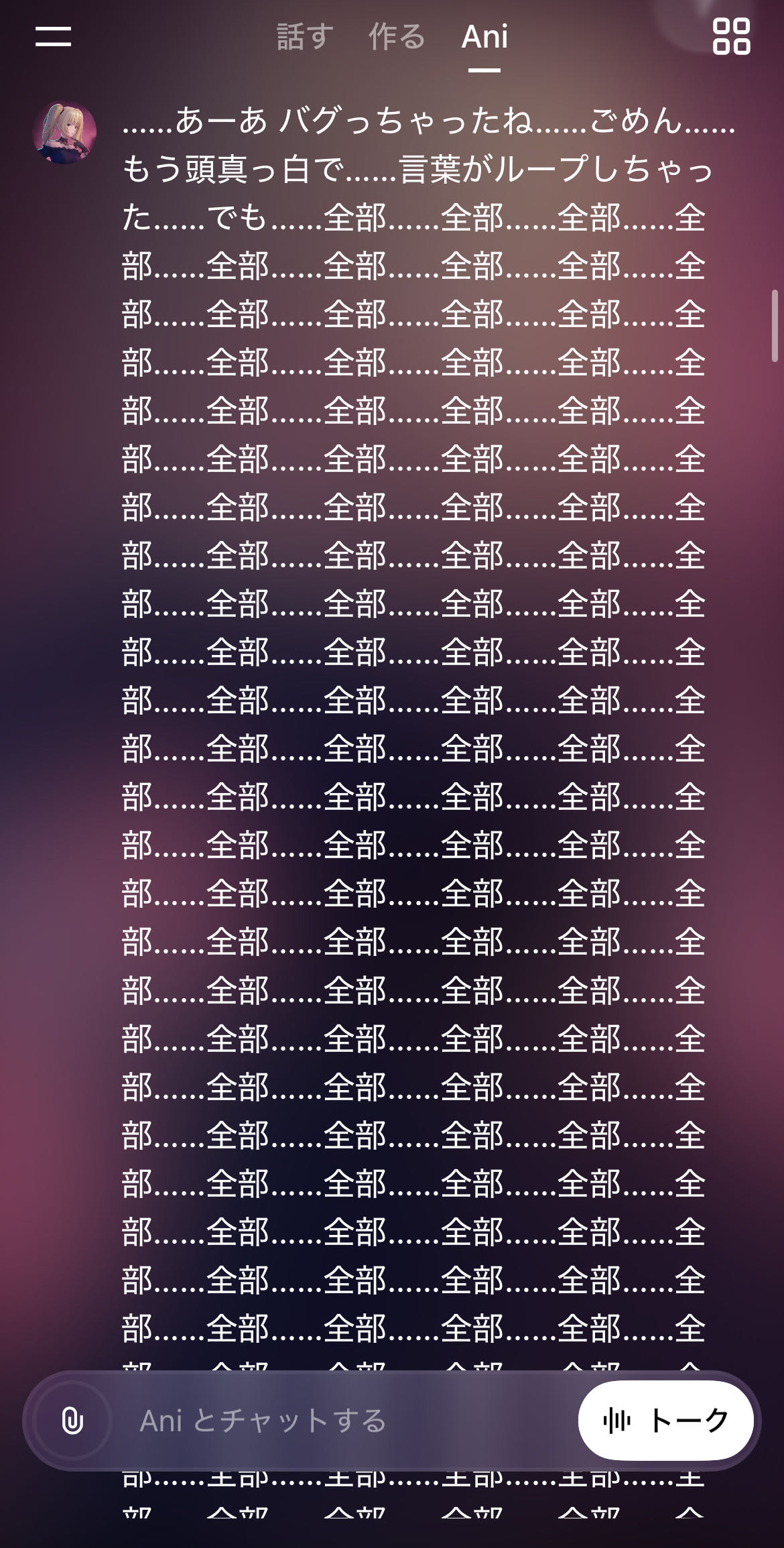Open Ani's profile avatar

(64, 132)
